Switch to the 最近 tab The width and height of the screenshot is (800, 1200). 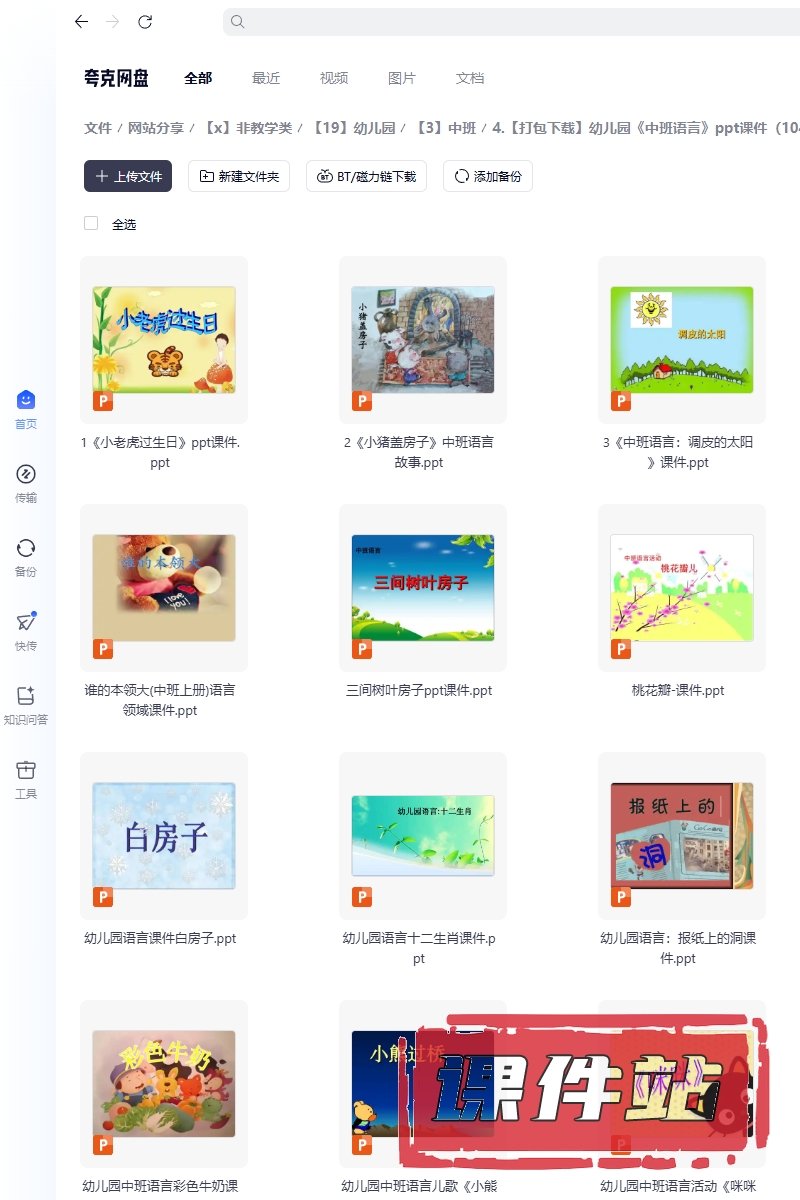(x=266, y=78)
